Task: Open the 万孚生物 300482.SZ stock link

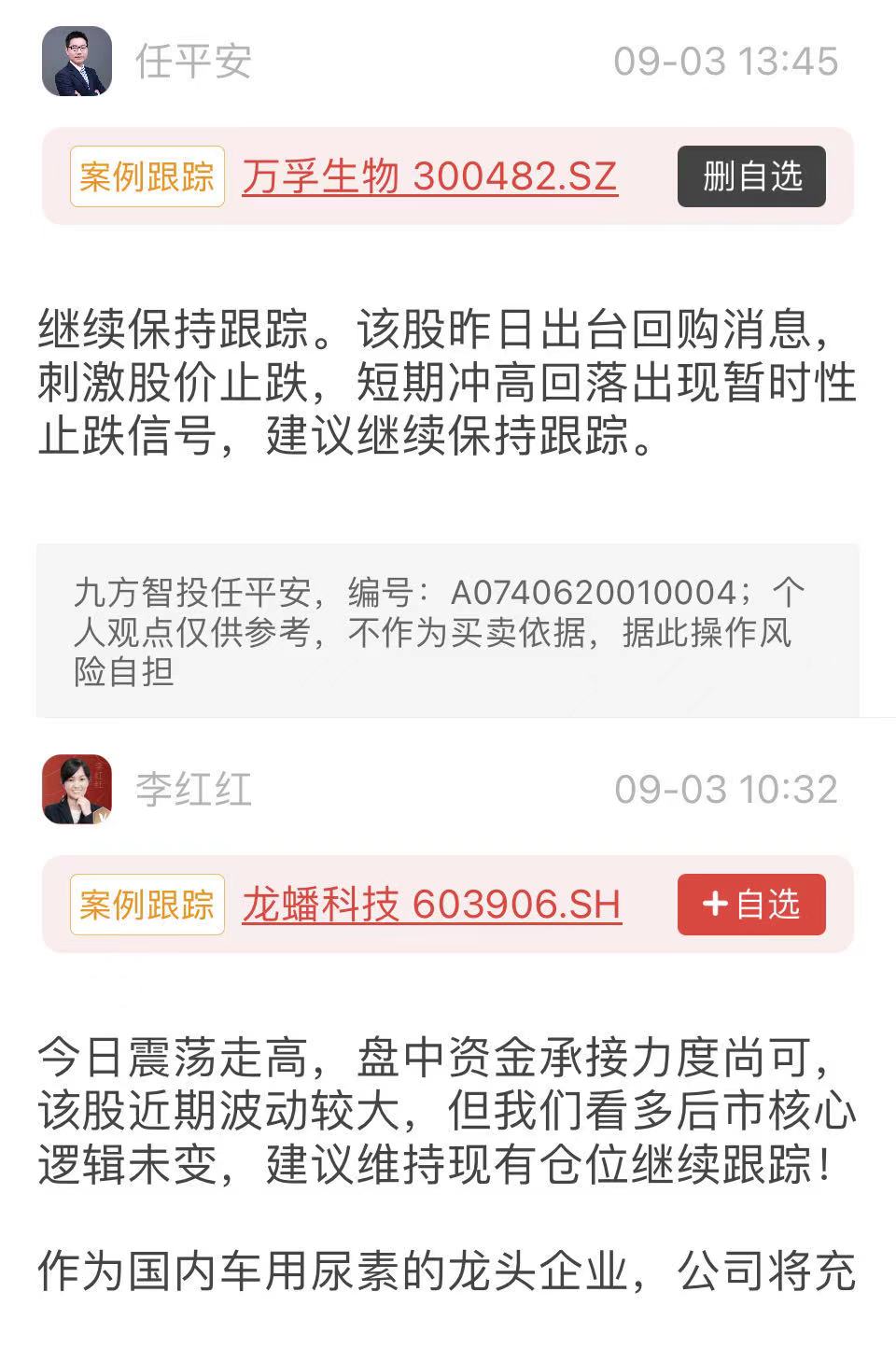Action: 429,176
